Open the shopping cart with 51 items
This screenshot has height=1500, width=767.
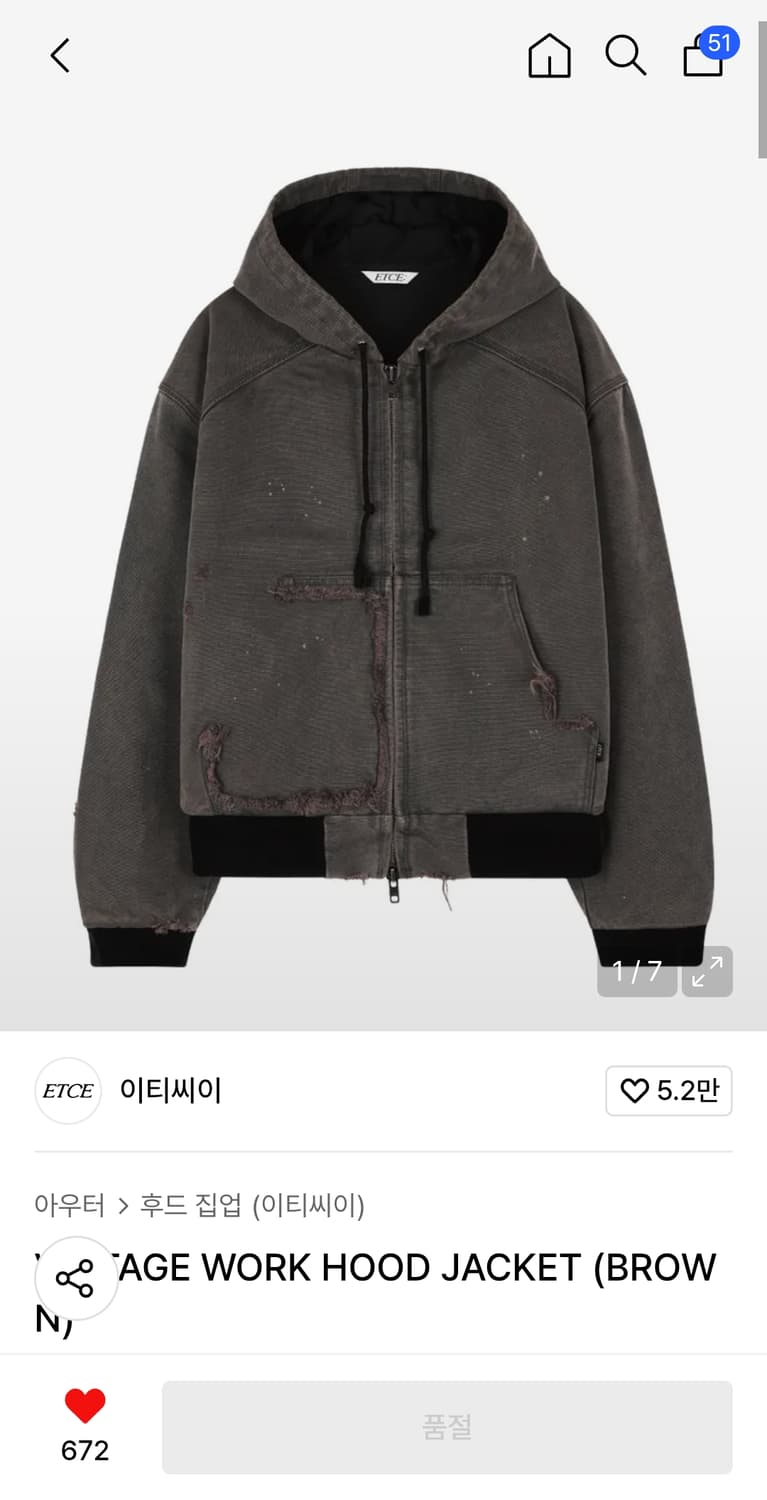pyautogui.click(x=702, y=58)
